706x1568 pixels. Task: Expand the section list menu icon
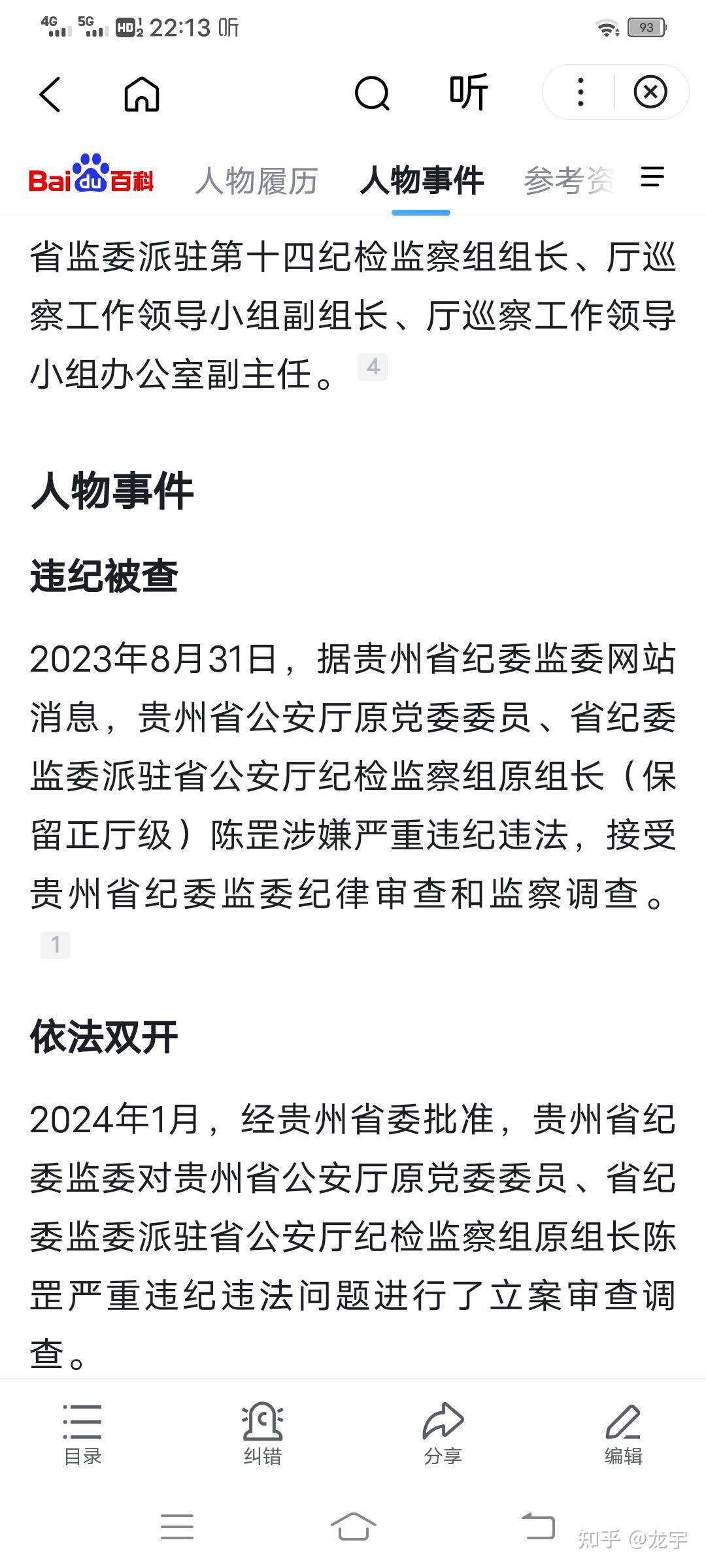coord(652,176)
